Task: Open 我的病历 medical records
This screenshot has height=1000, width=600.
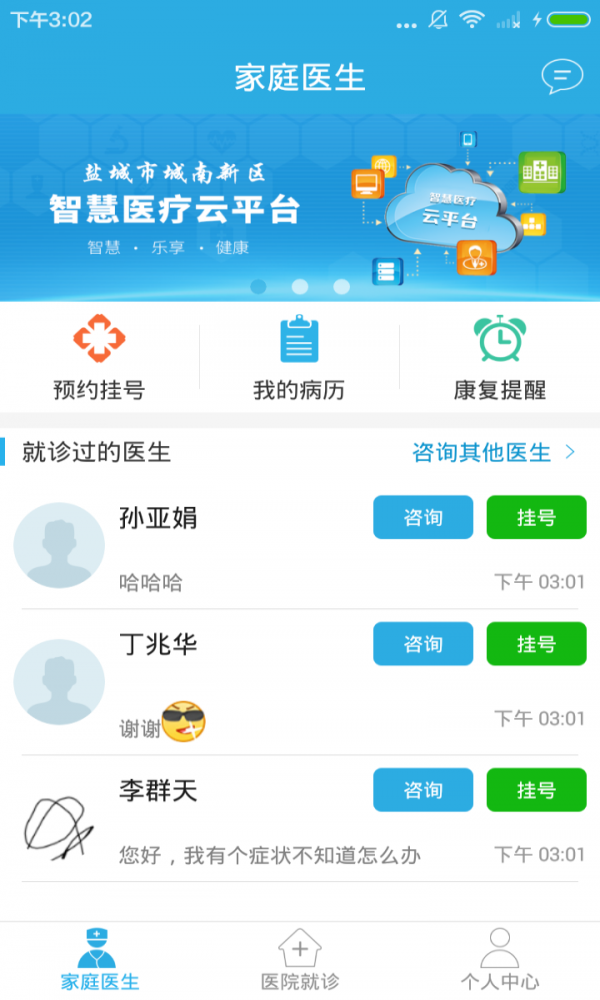Action: [299, 358]
